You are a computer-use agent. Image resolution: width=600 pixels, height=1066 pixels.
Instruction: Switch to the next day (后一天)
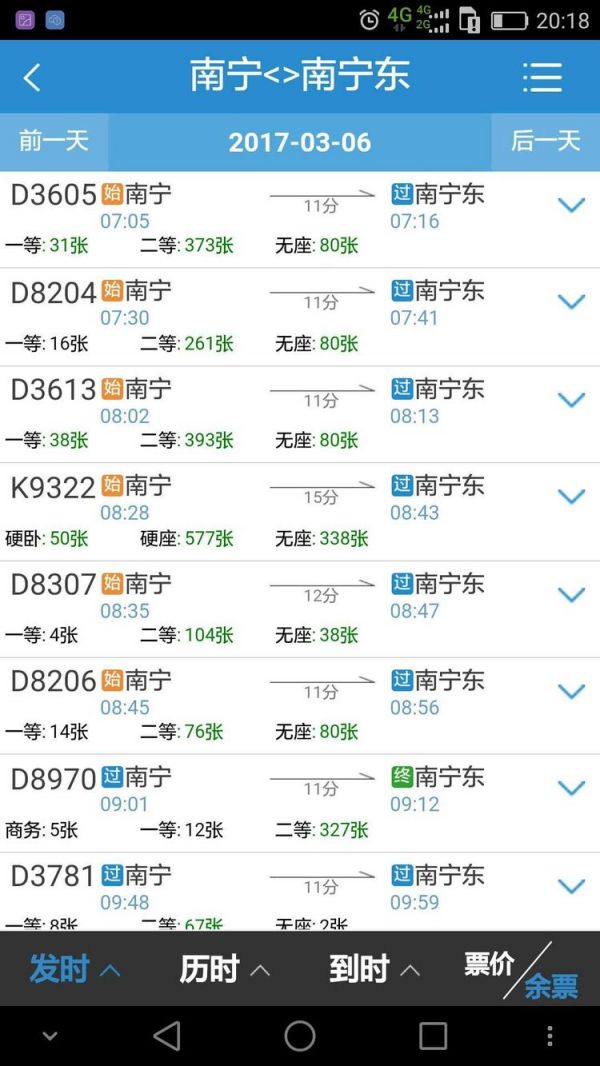(545, 141)
